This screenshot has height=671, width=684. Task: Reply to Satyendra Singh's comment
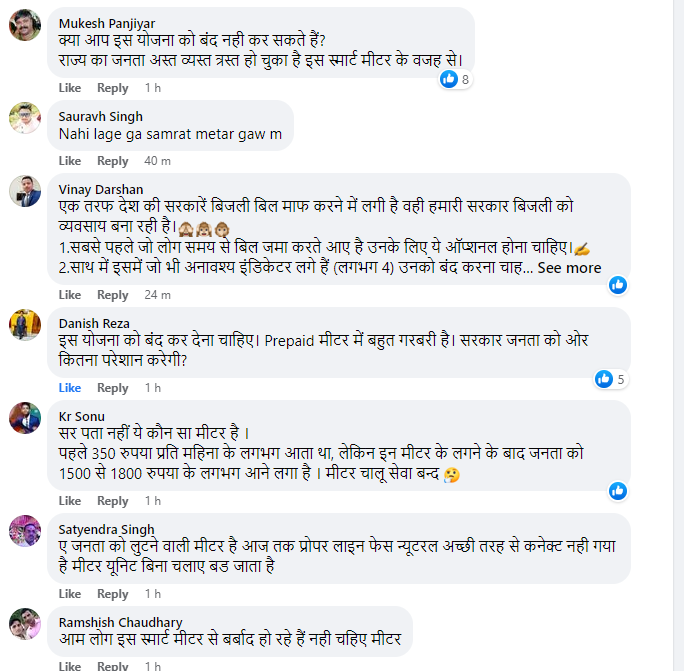pyautogui.click(x=112, y=594)
